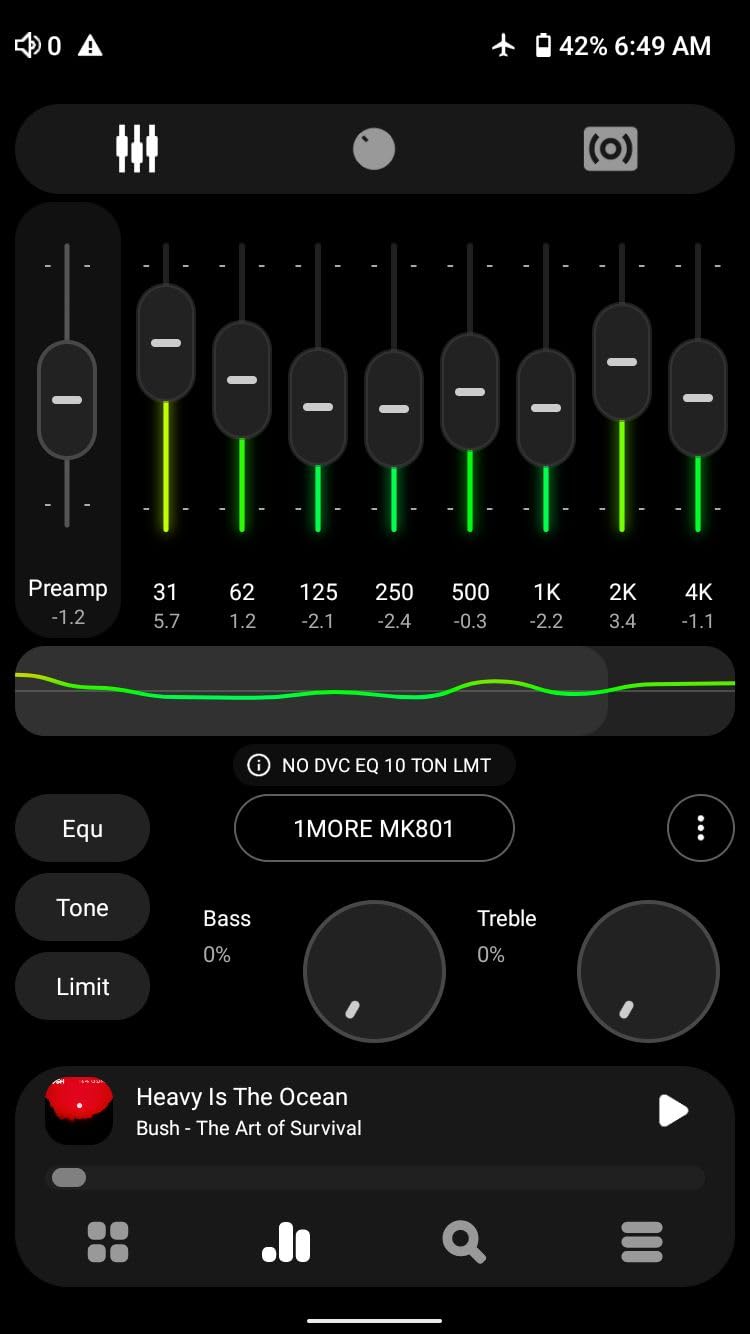Image resolution: width=750 pixels, height=1334 pixels.
Task: Open the Bass knob control
Action: 374,971
